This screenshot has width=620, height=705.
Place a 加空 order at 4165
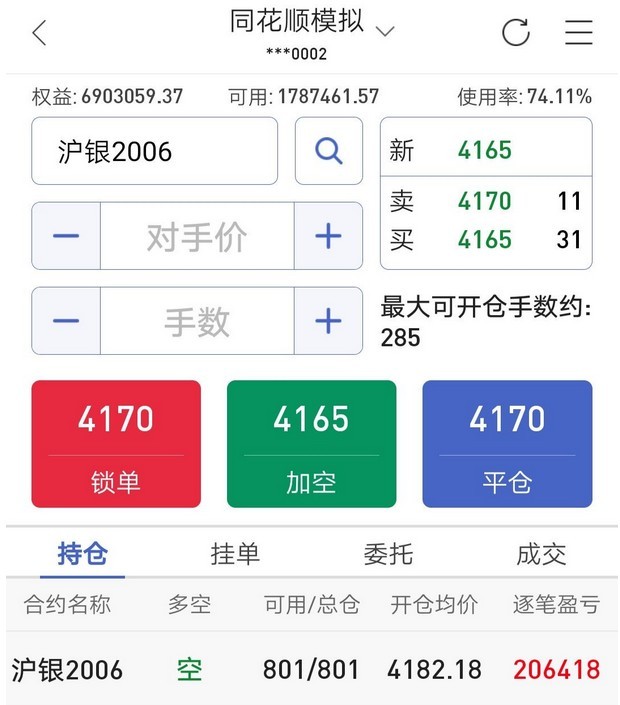click(x=311, y=443)
